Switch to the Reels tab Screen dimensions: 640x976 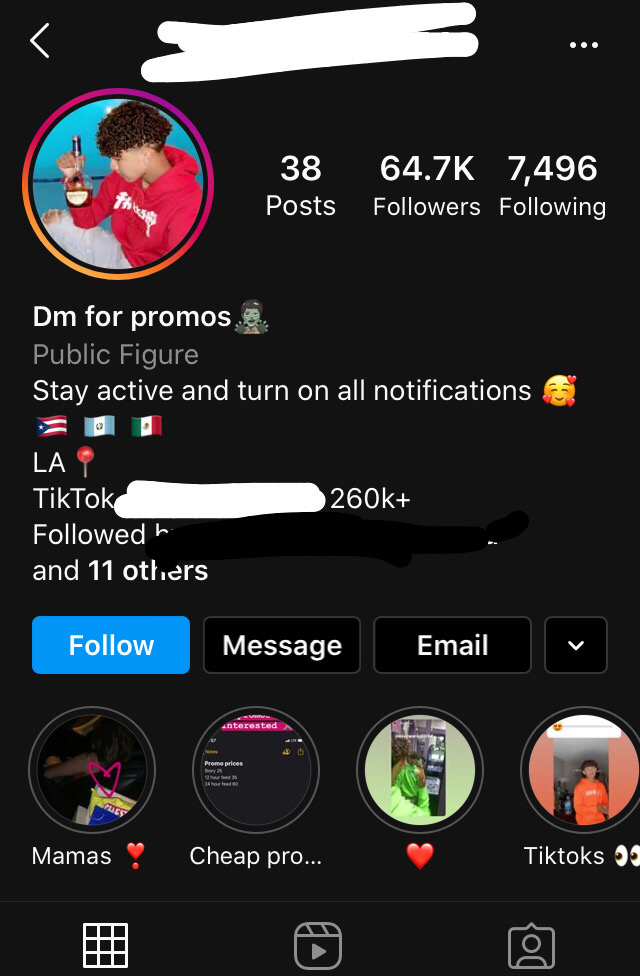coord(318,946)
